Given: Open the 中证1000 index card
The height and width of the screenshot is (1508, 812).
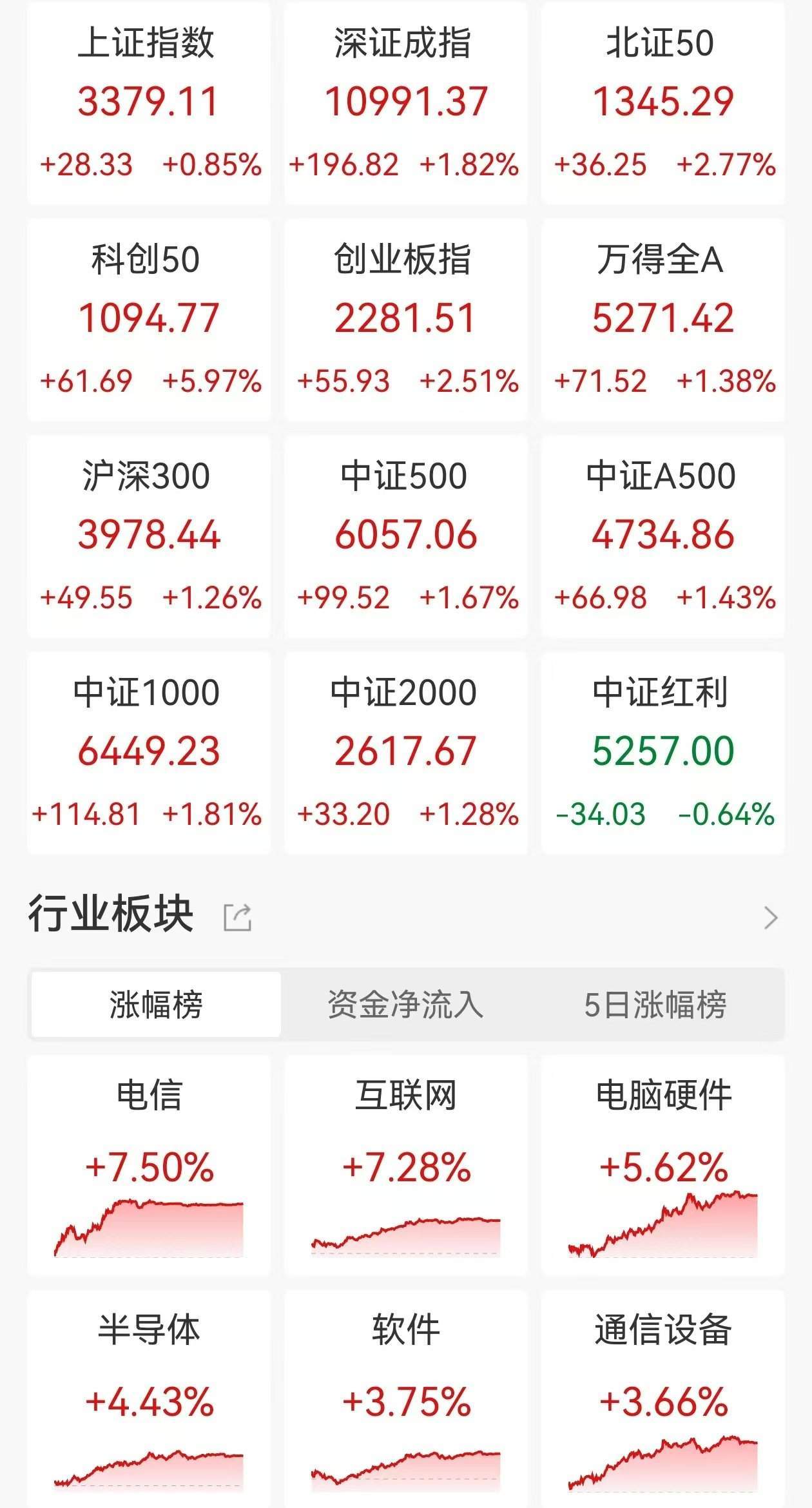Looking at the screenshot, I should point(148,753).
